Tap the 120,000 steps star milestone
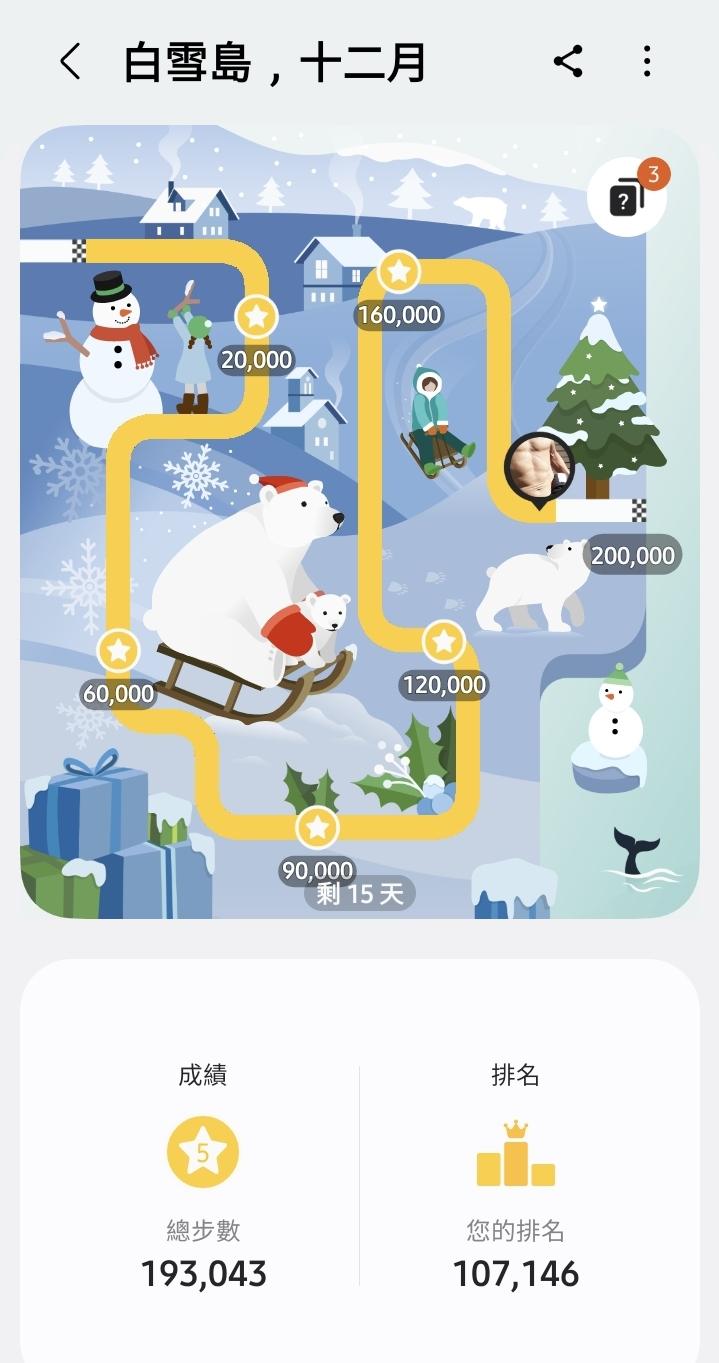The image size is (719, 1363). 444,641
